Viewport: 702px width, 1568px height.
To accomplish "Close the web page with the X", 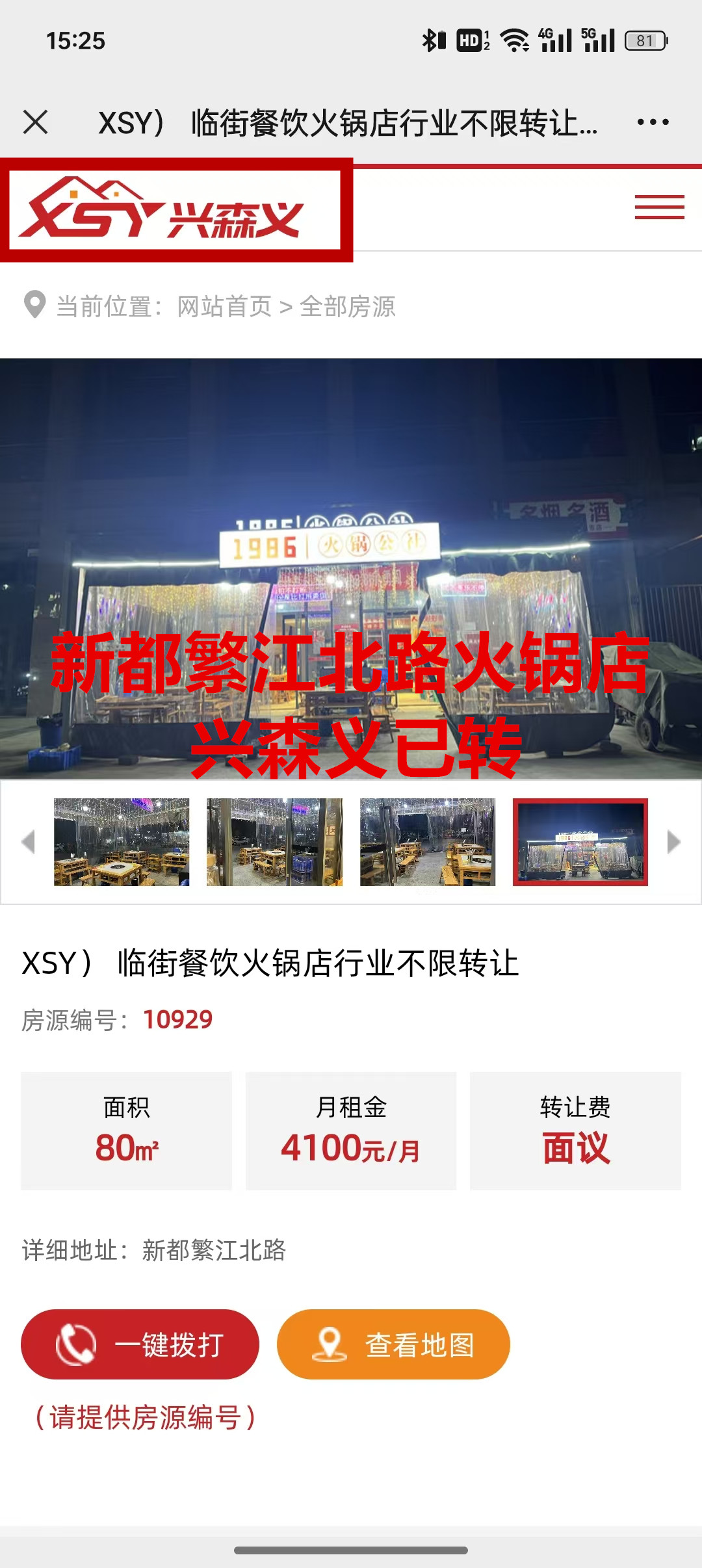I will click(35, 122).
